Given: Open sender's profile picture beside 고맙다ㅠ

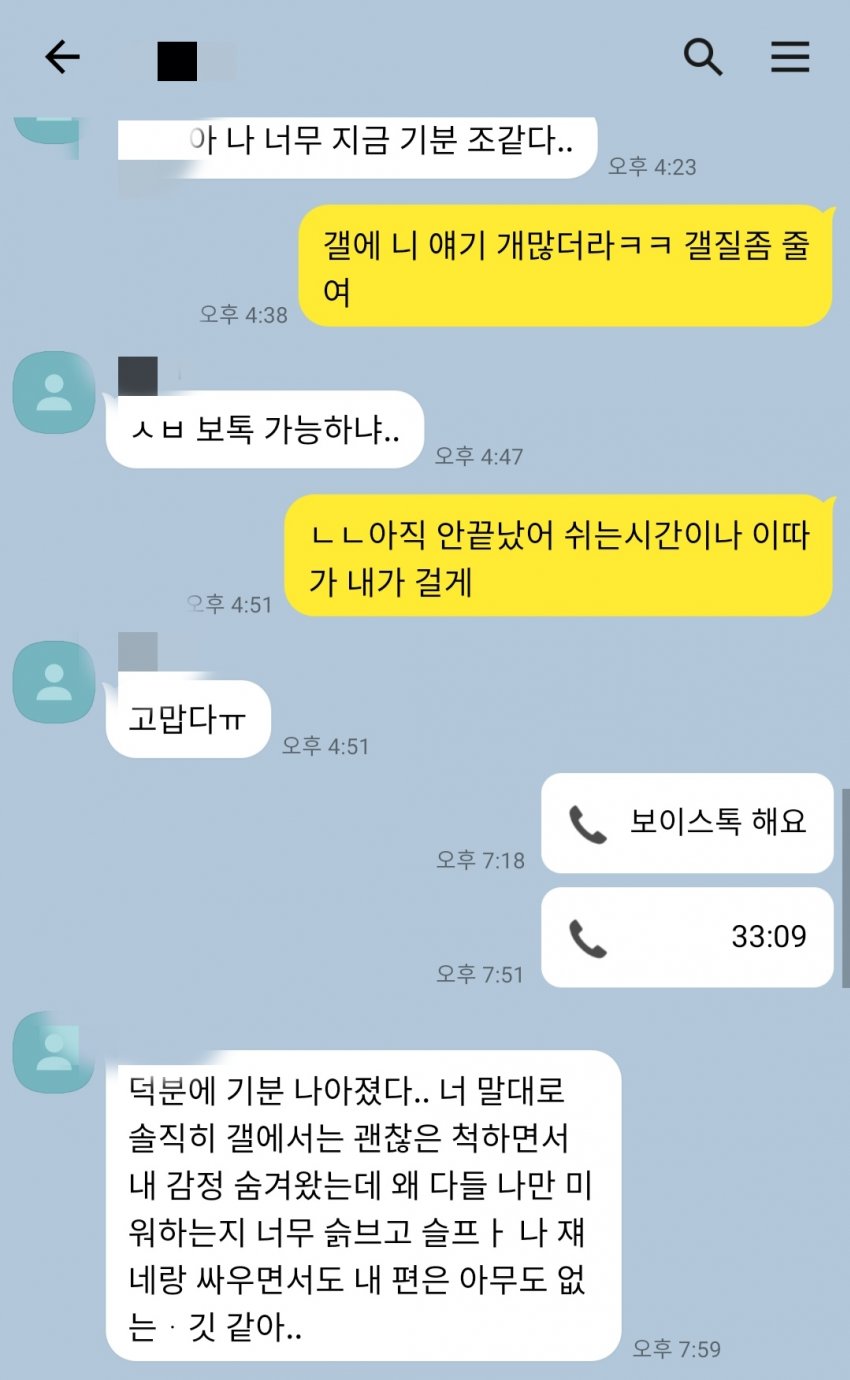Looking at the screenshot, I should coord(54,682).
